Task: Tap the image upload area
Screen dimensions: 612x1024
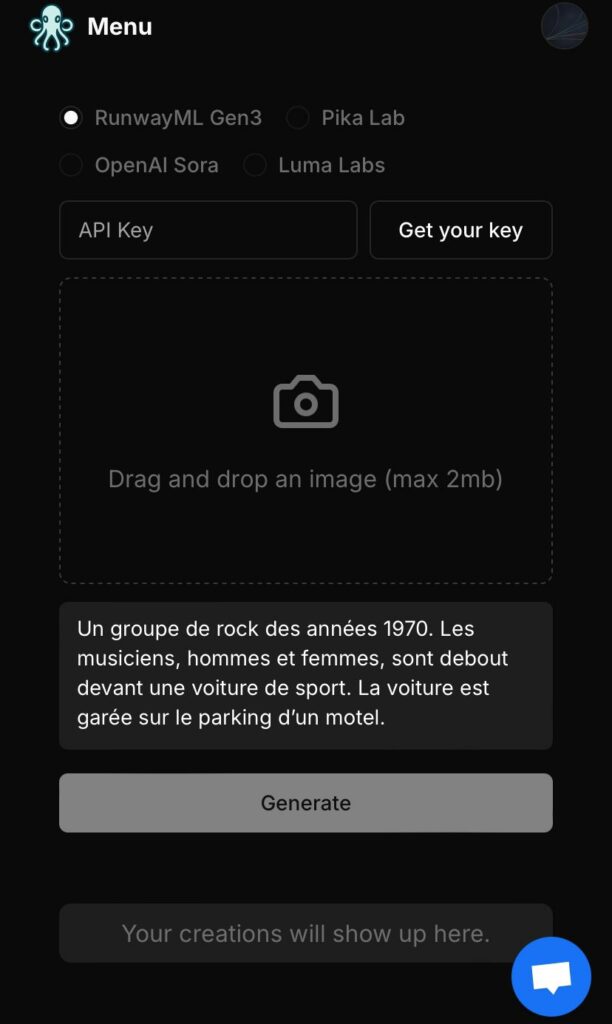Action: click(306, 430)
